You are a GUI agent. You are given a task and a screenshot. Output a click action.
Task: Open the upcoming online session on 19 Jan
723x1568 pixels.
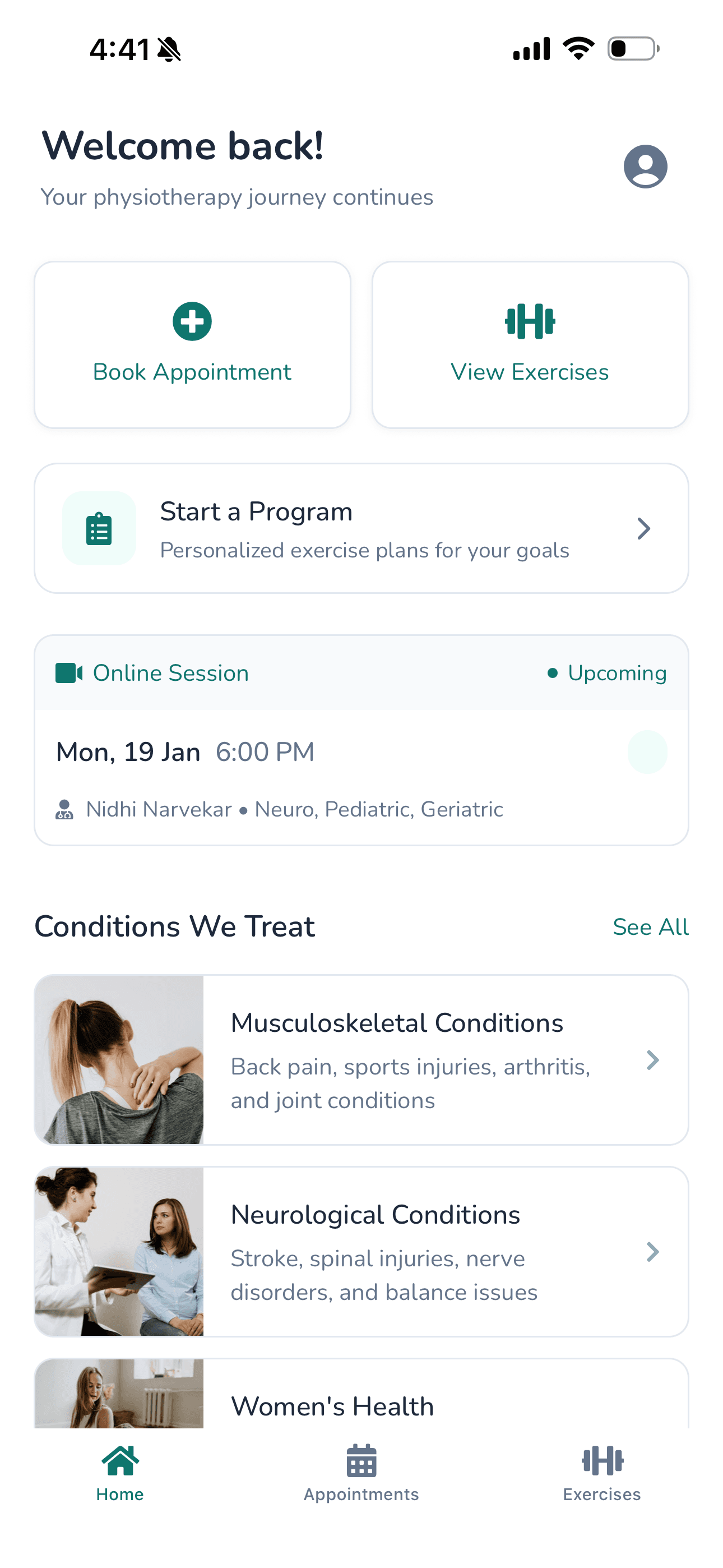361,753
